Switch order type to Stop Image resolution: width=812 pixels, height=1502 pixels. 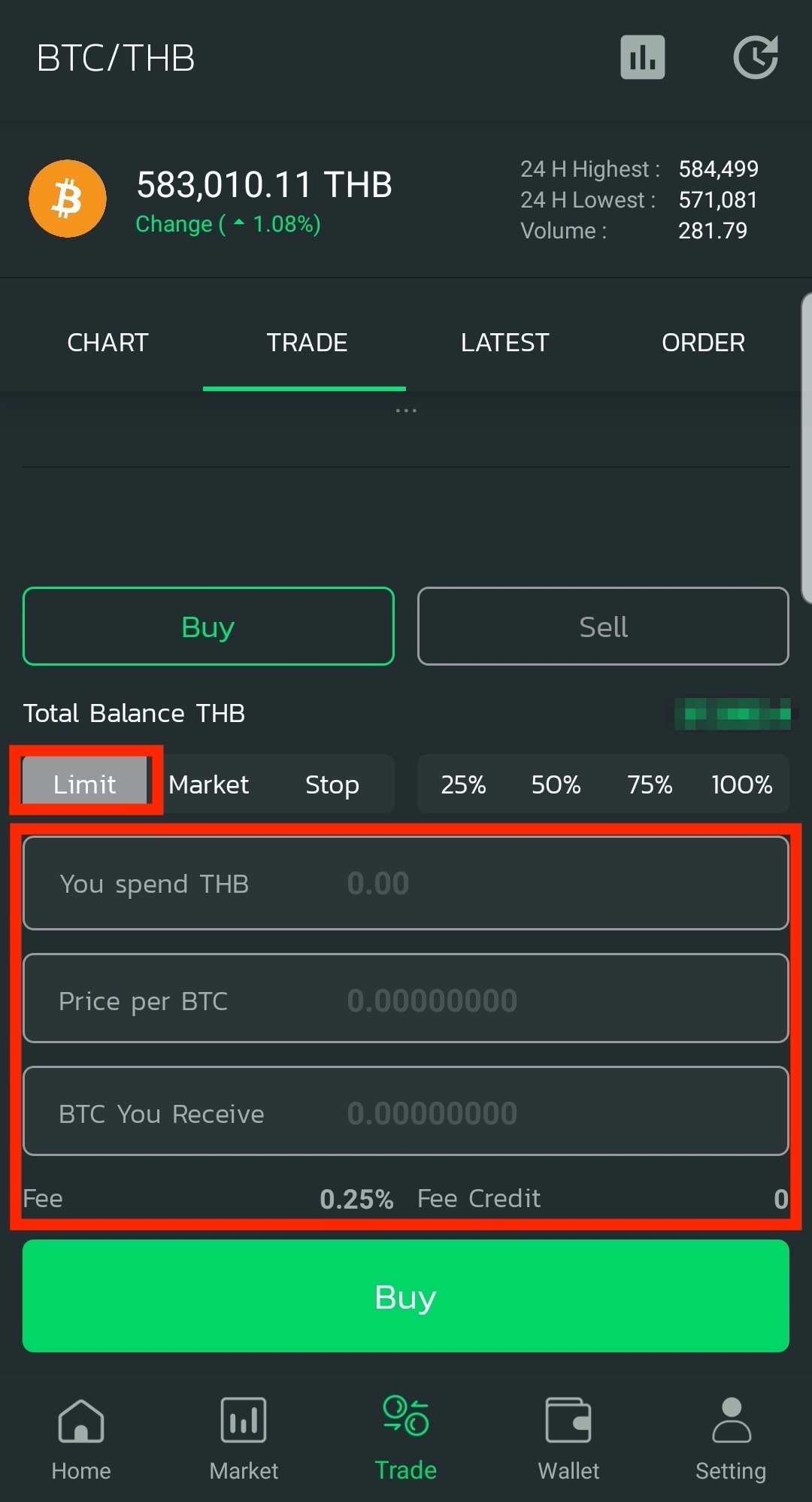pyautogui.click(x=332, y=784)
